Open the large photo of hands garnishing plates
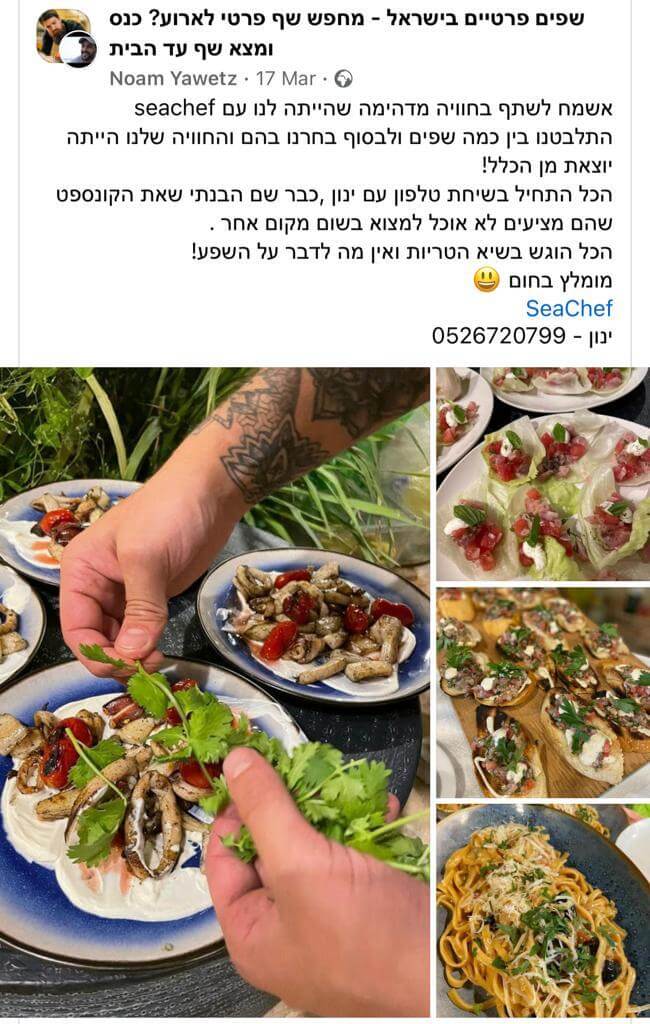This screenshot has width=650, height=1024. pyautogui.click(x=214, y=692)
